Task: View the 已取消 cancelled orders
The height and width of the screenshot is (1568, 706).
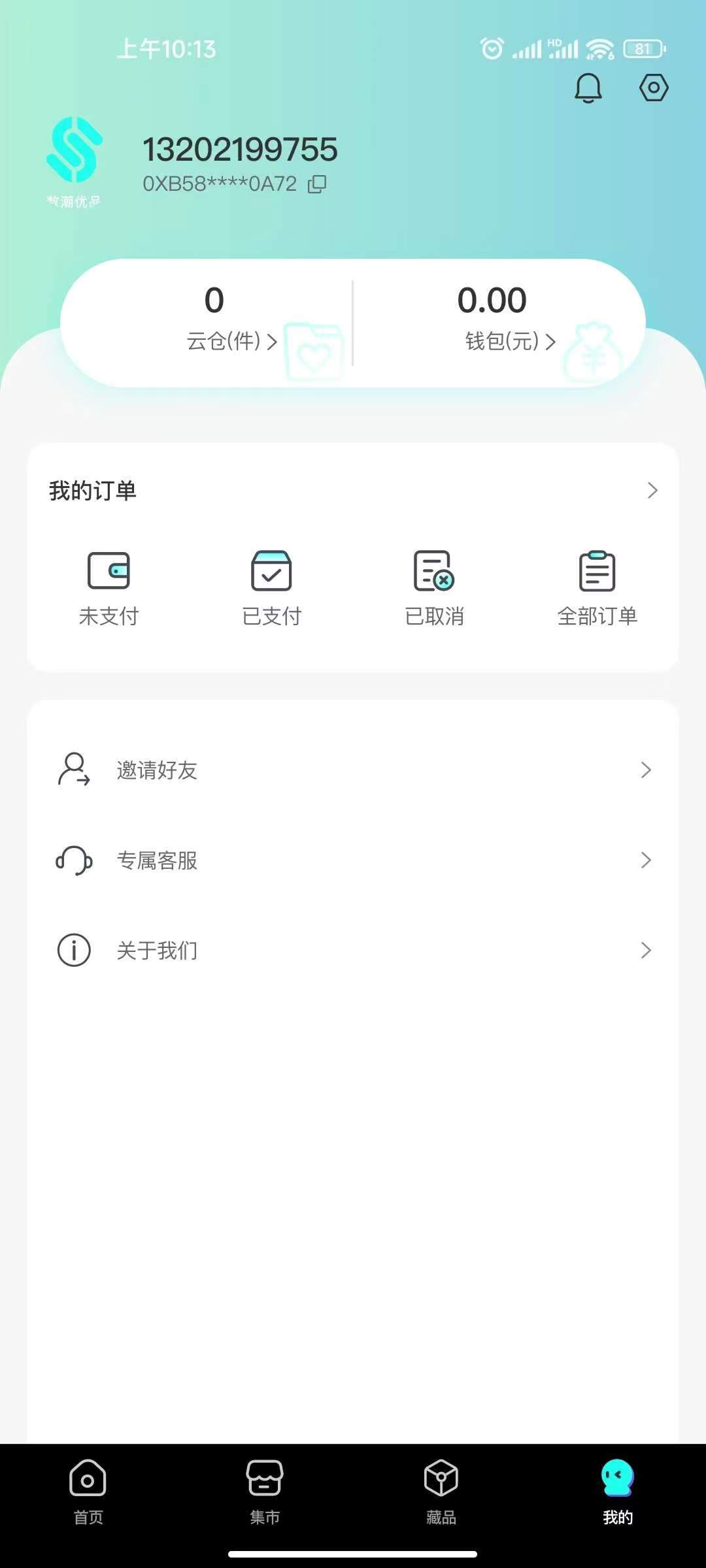Action: [435, 585]
